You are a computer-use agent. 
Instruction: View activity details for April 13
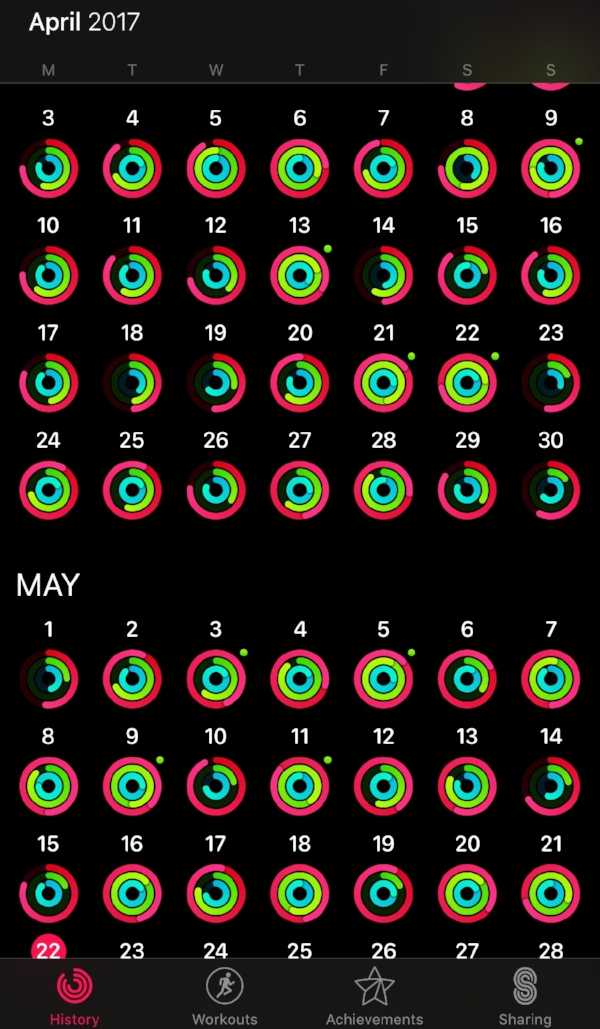tap(300, 276)
